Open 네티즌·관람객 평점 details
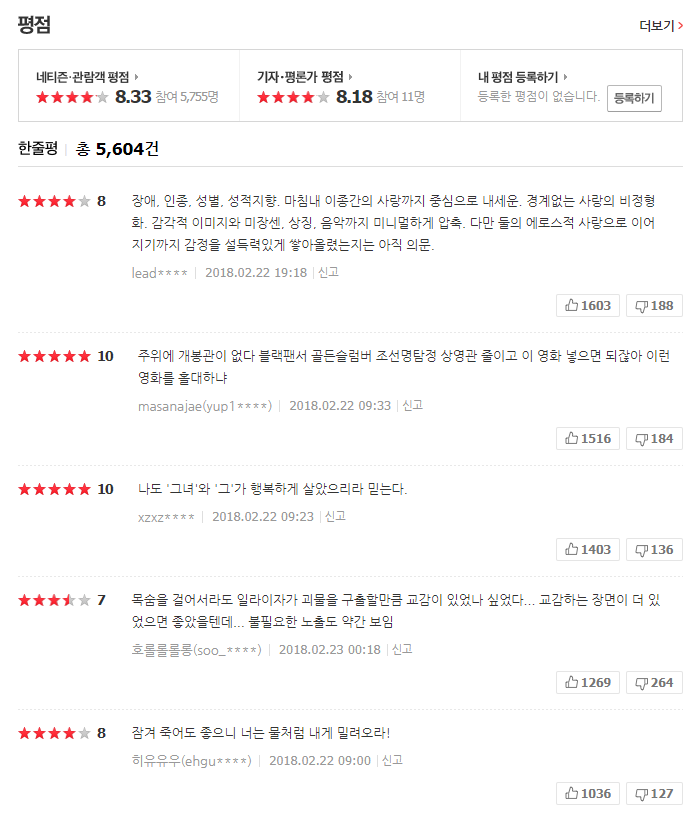 (87, 76)
